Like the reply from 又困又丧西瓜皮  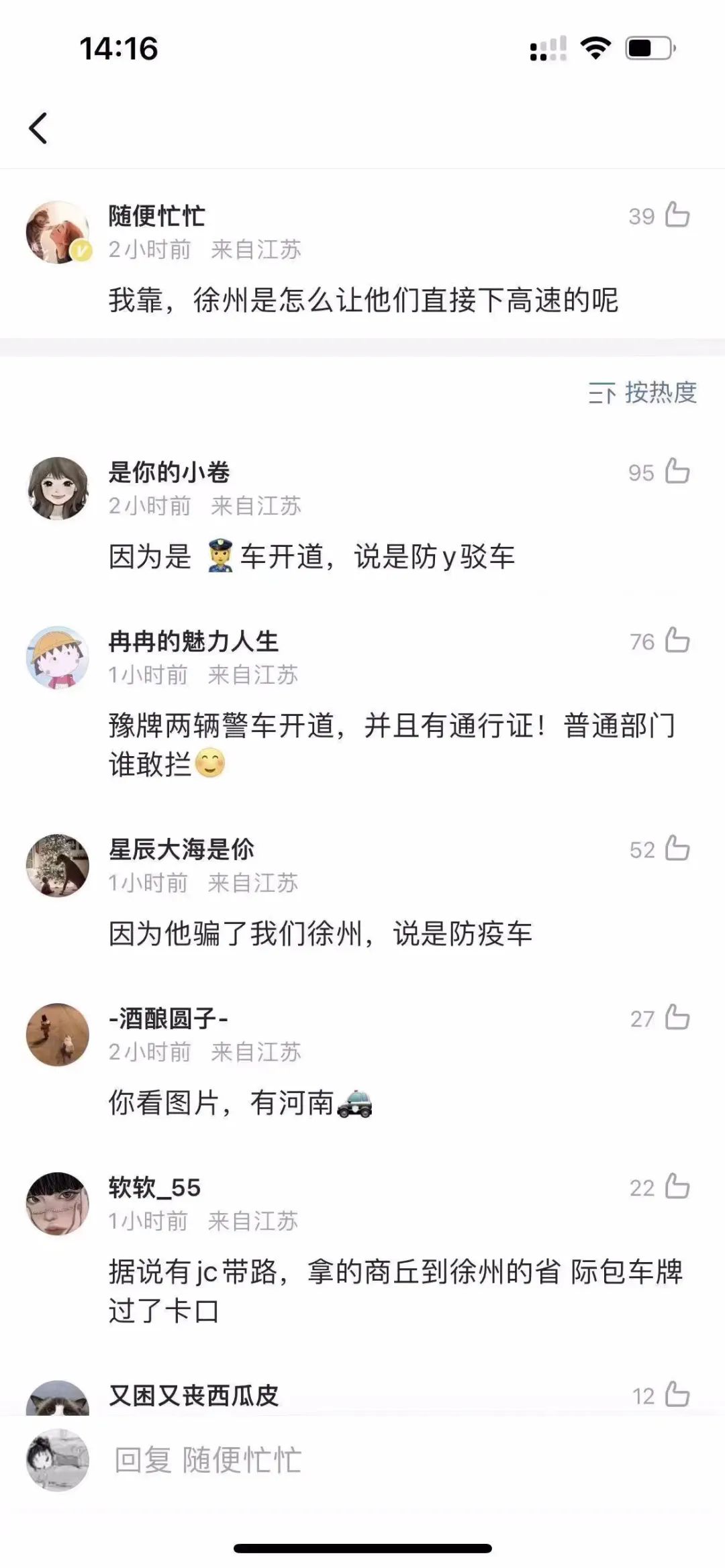point(677,1396)
